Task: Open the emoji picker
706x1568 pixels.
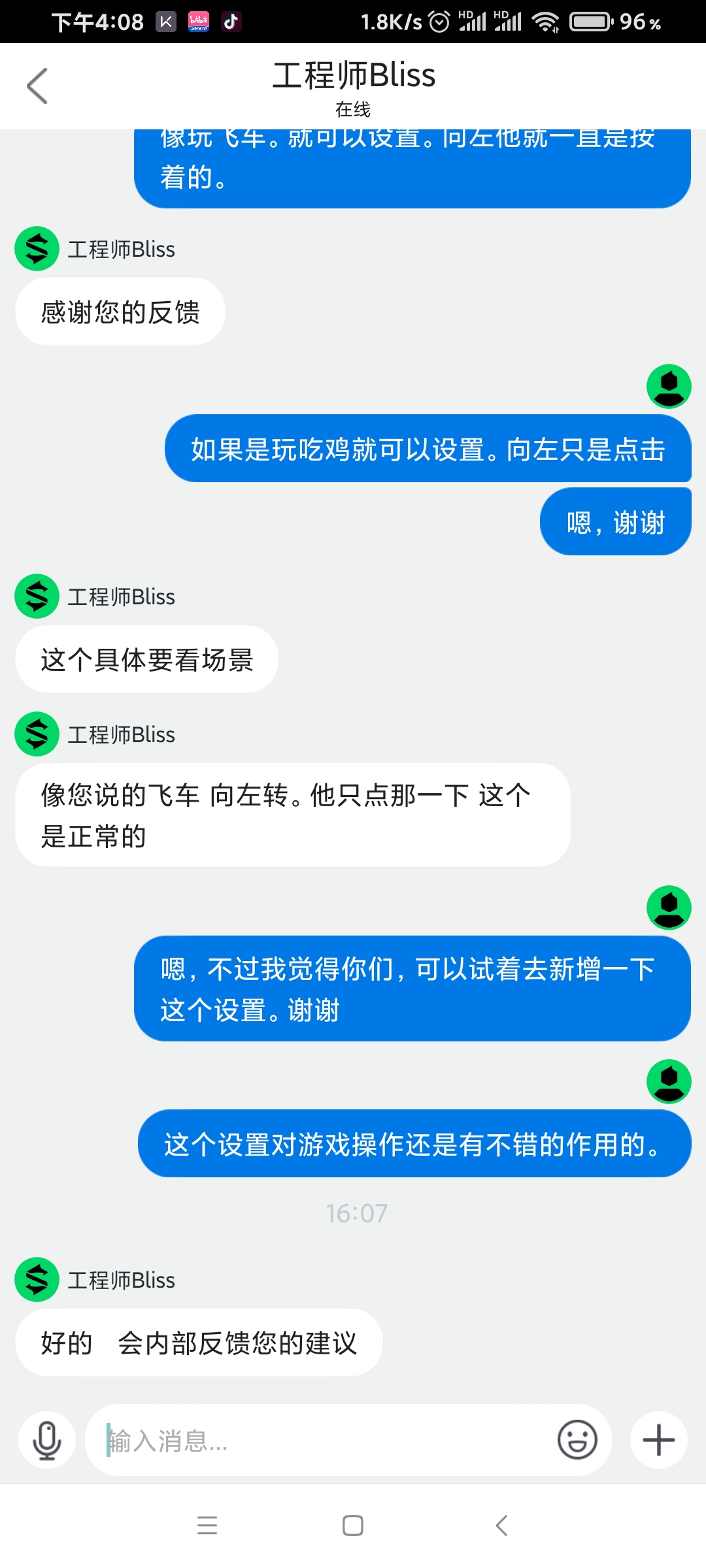Action: (577, 1440)
